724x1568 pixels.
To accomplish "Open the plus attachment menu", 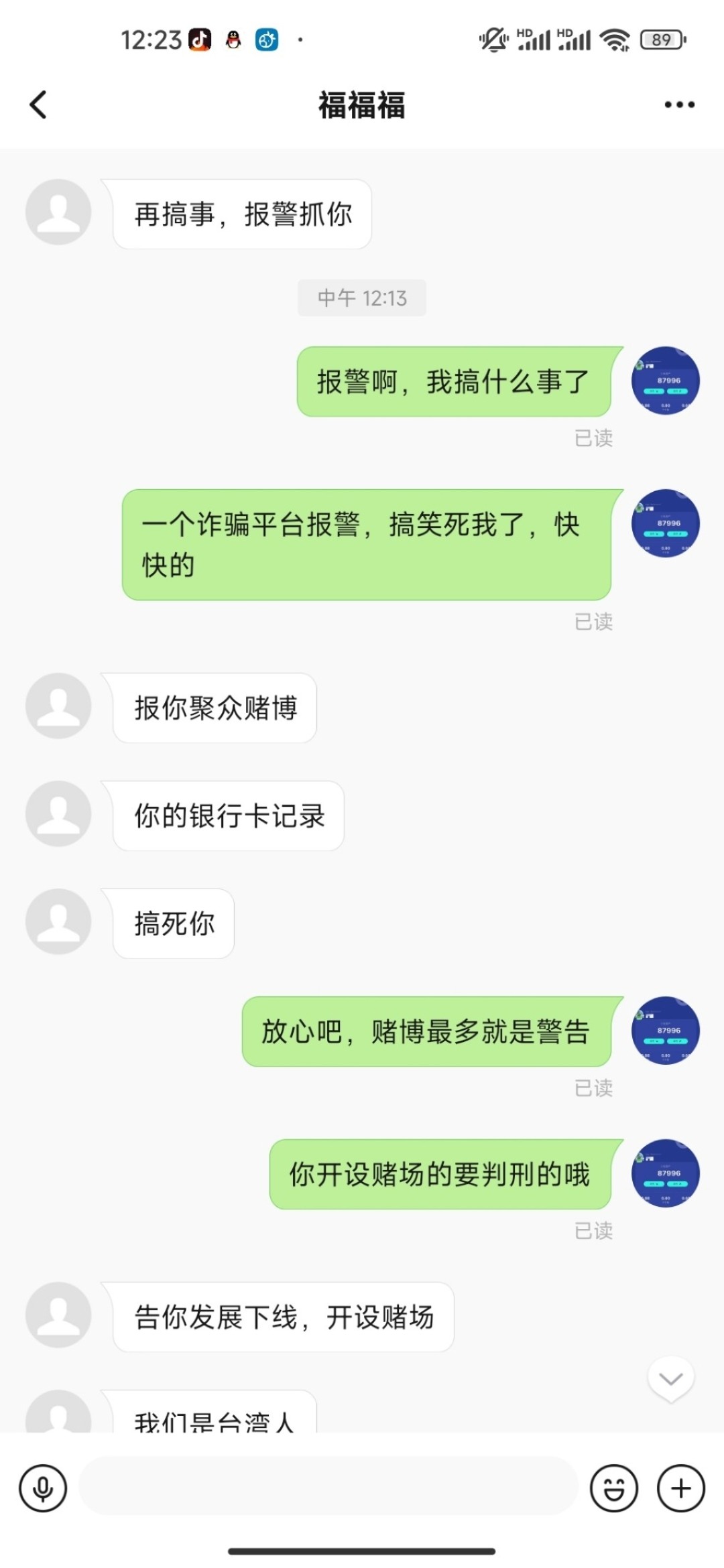I will pyautogui.click(x=681, y=1488).
